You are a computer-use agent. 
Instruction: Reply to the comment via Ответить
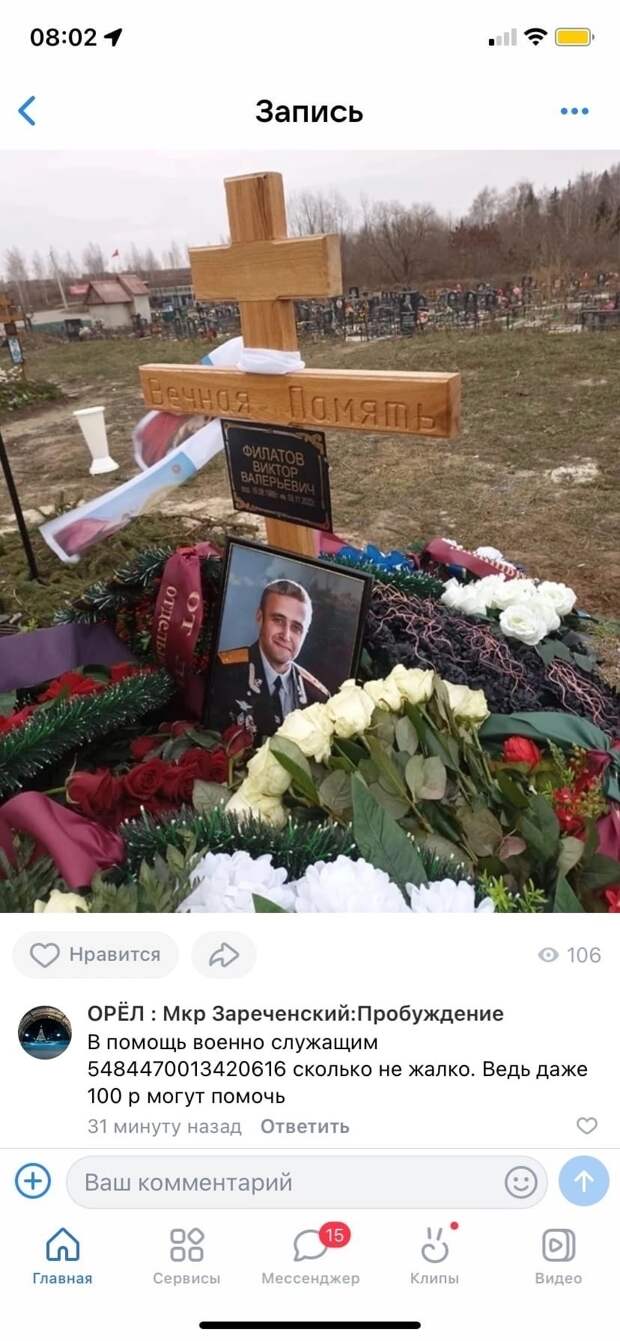pyautogui.click(x=305, y=1126)
